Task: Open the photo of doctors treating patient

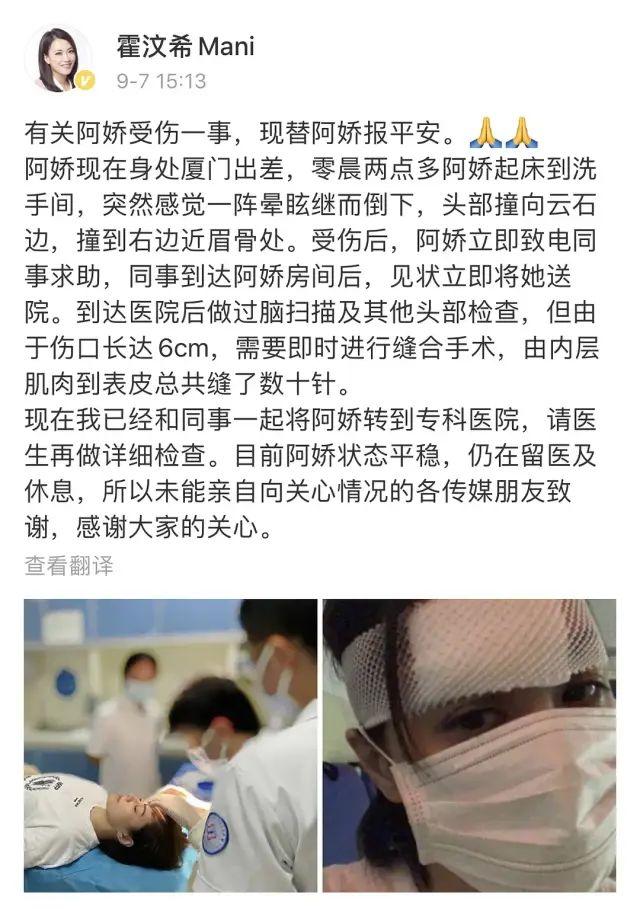Action: [x=170, y=745]
